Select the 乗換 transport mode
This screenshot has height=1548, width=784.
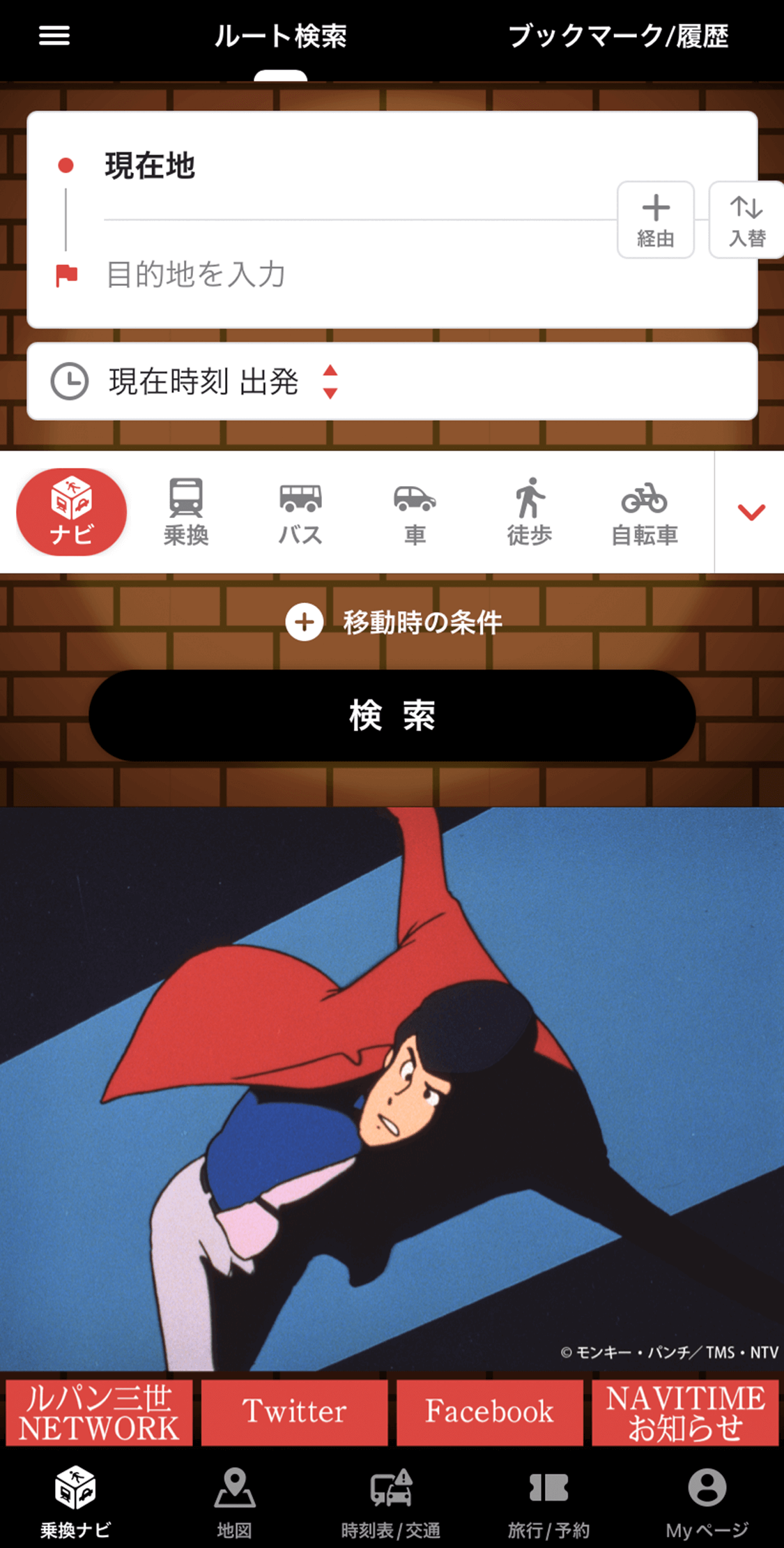tap(186, 512)
